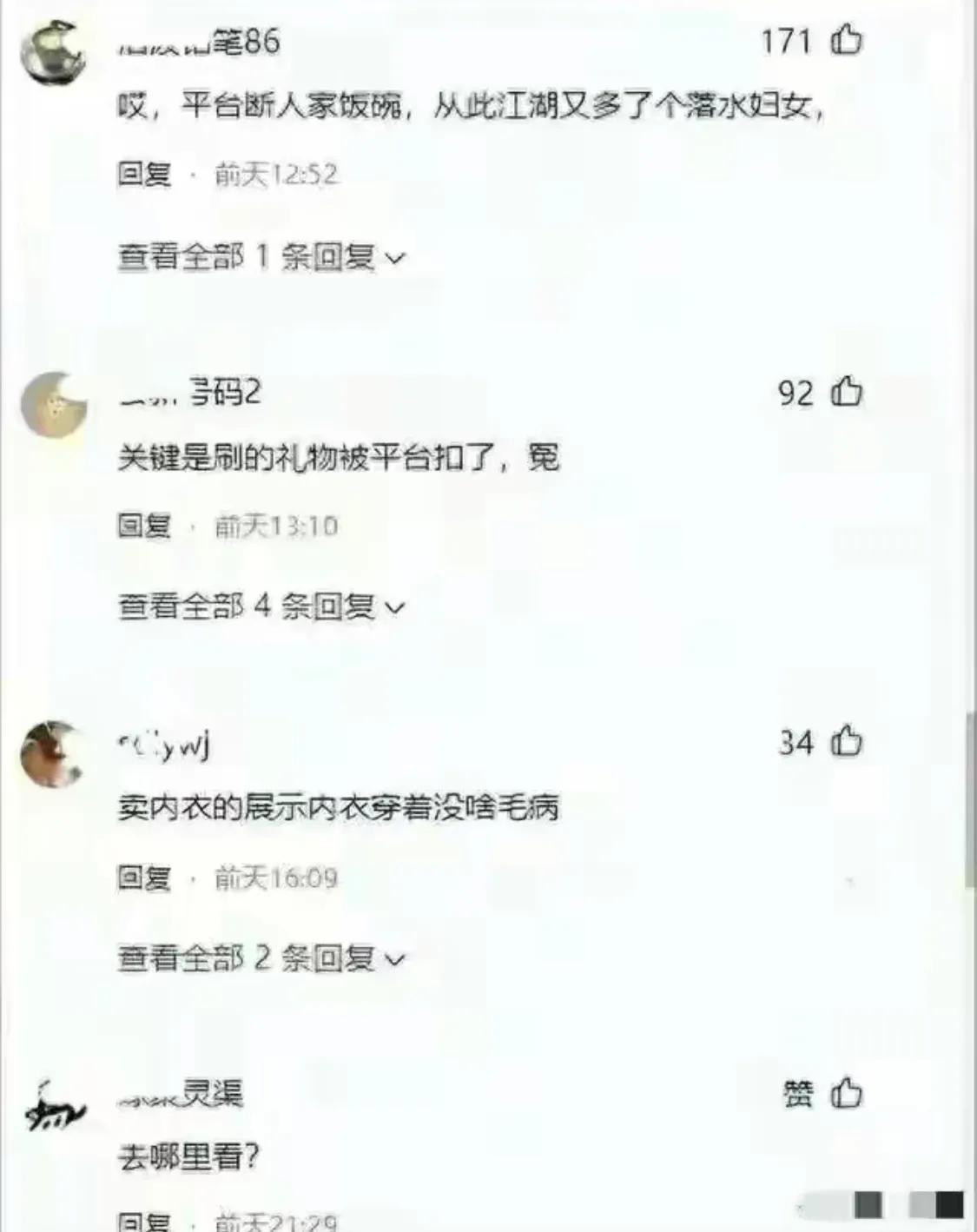Expand 查看全部 4 条回复
The height and width of the screenshot is (1232, 977).
click(x=261, y=606)
